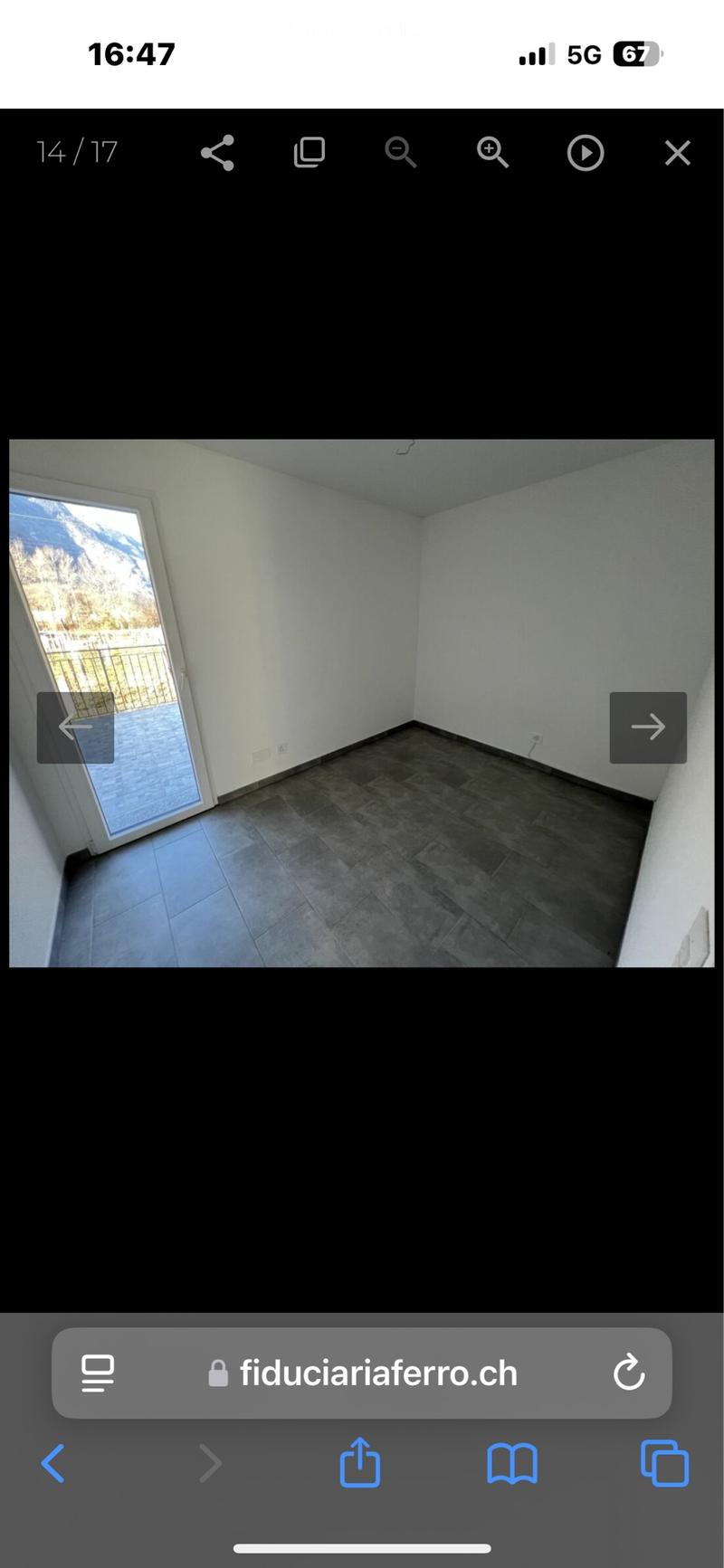Image resolution: width=724 pixels, height=1568 pixels.
Task: Toggle thumbnails view in gallery toolbar
Action: coord(310,152)
